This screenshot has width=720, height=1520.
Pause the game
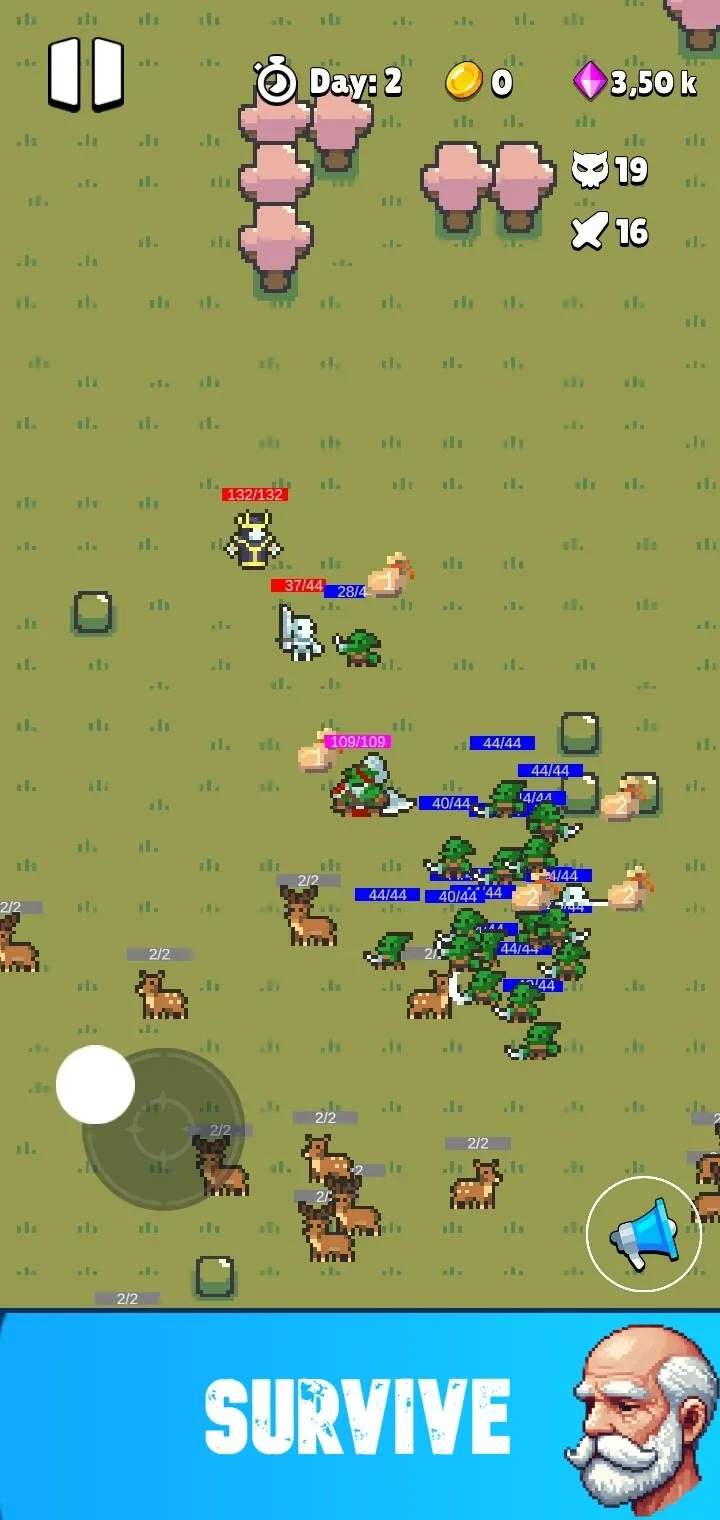(86, 74)
